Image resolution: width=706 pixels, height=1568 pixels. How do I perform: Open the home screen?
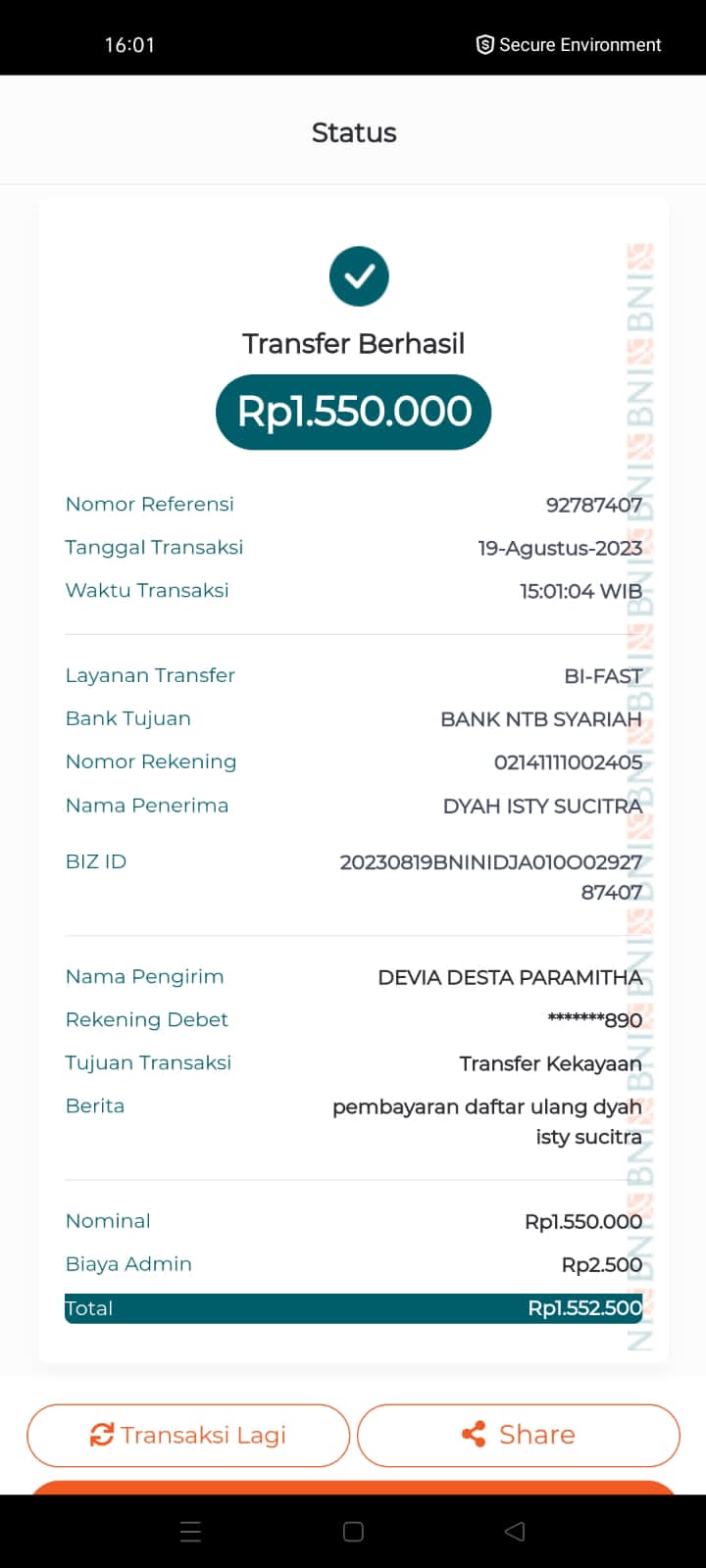point(353,1532)
